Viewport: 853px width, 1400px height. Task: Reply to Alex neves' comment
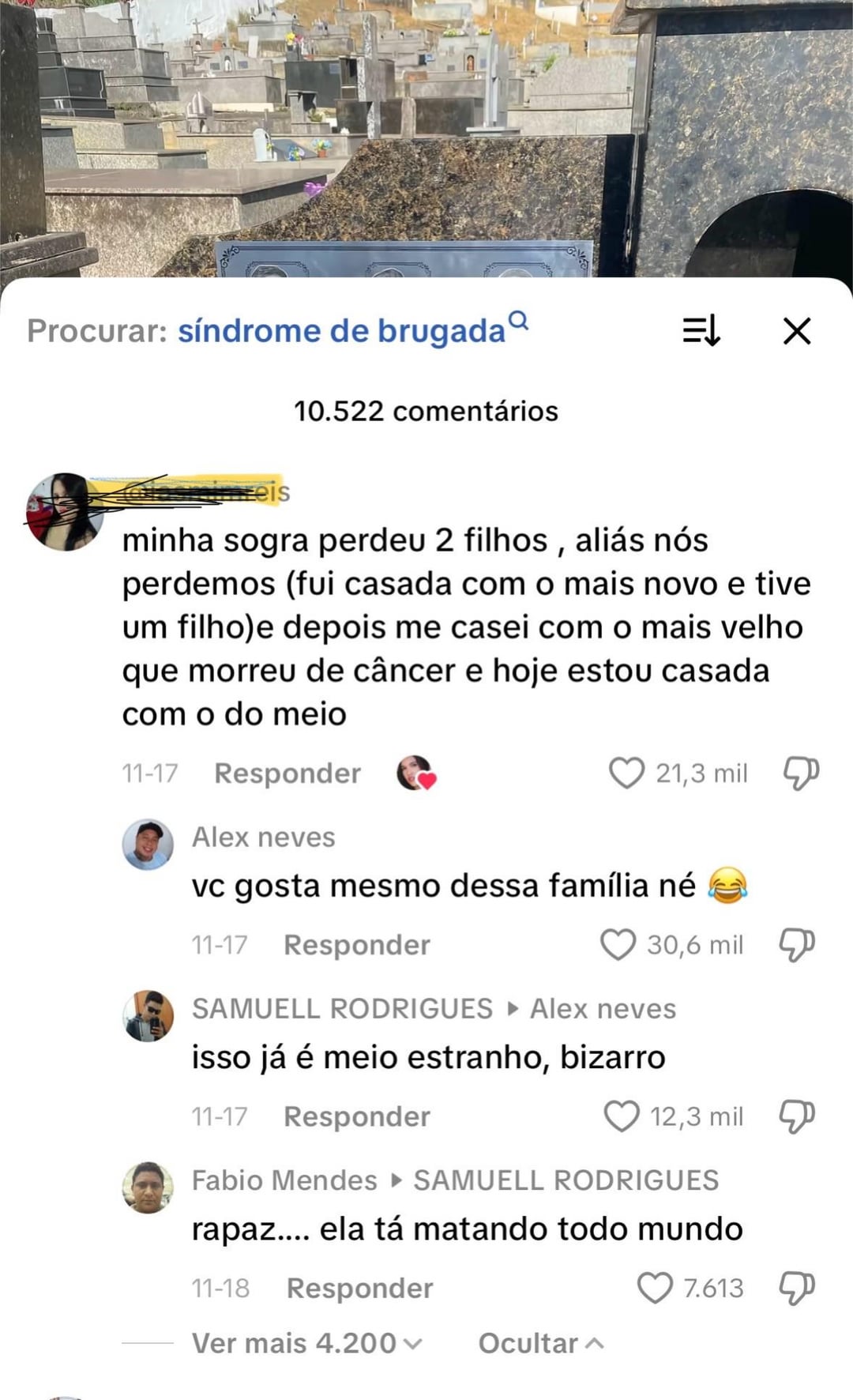(x=357, y=945)
